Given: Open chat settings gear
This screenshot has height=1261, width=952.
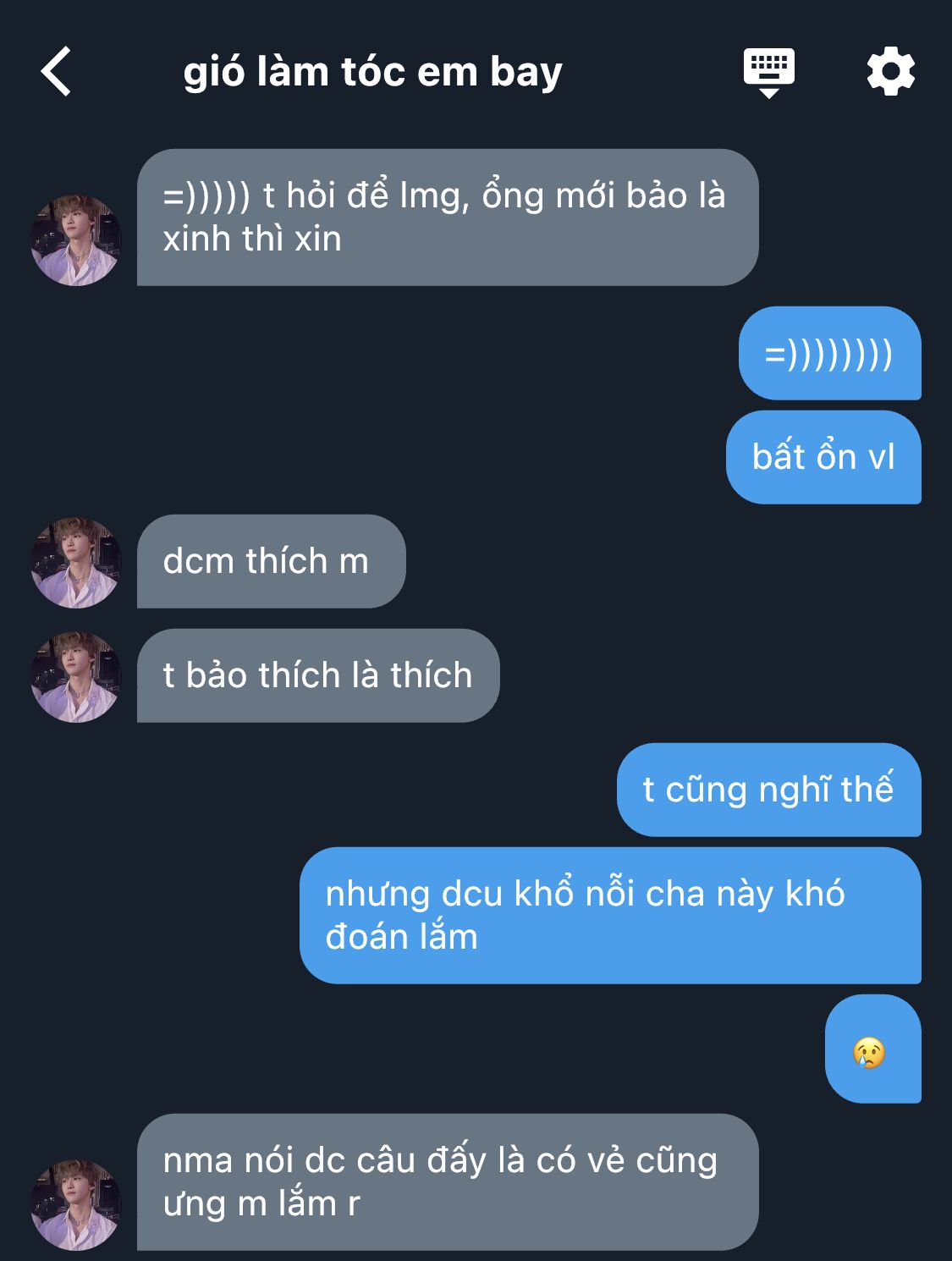Looking at the screenshot, I should (890, 72).
